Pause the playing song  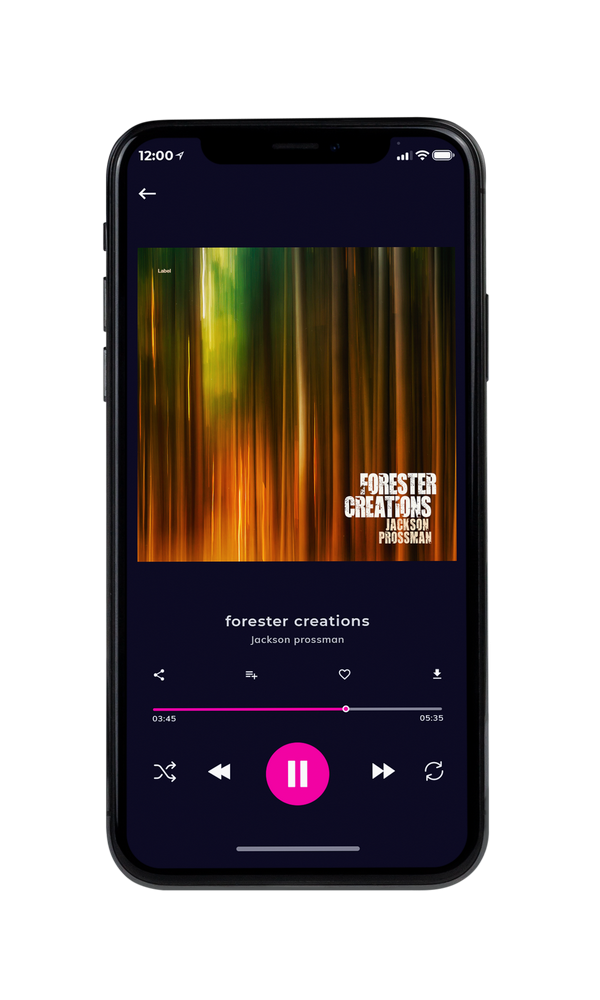(x=297, y=774)
